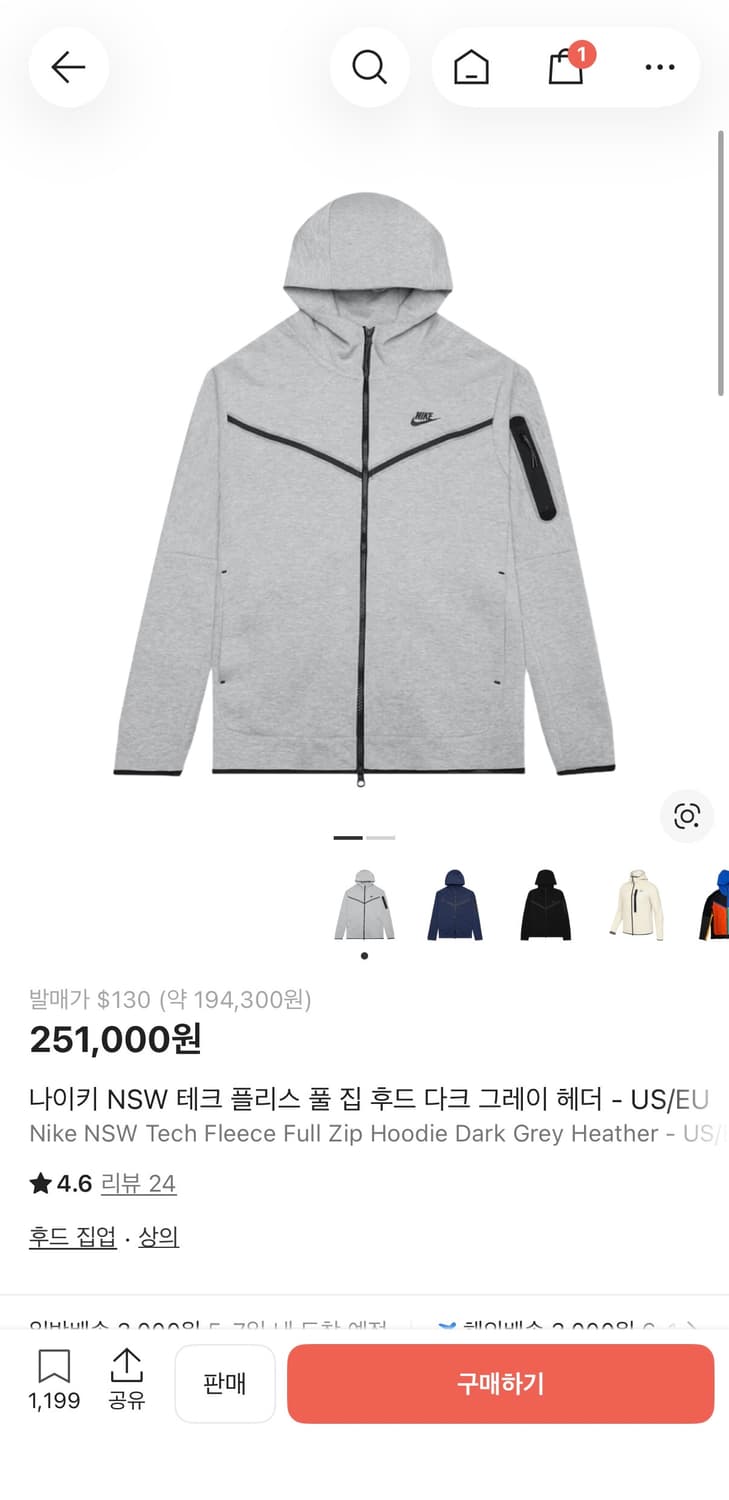
Task: Open the search function
Action: 370,67
